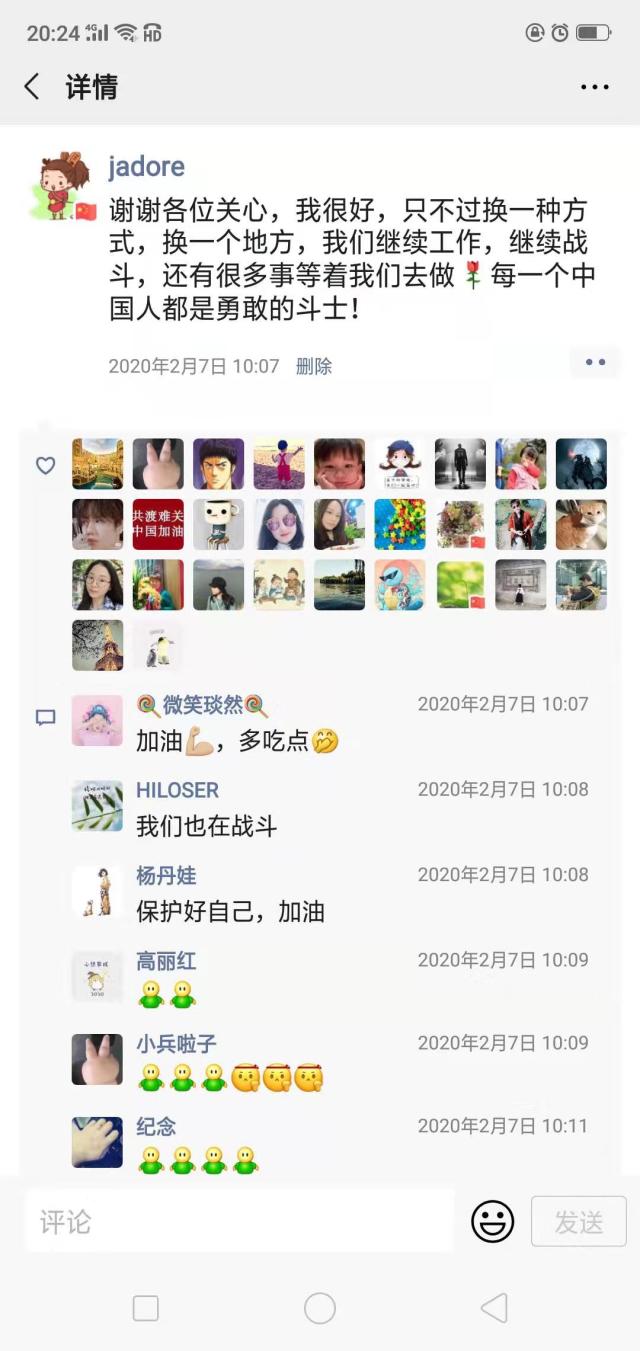This screenshot has height=1351, width=640.
Task: Open the like/comment popup beside the post date
Action: point(595,362)
